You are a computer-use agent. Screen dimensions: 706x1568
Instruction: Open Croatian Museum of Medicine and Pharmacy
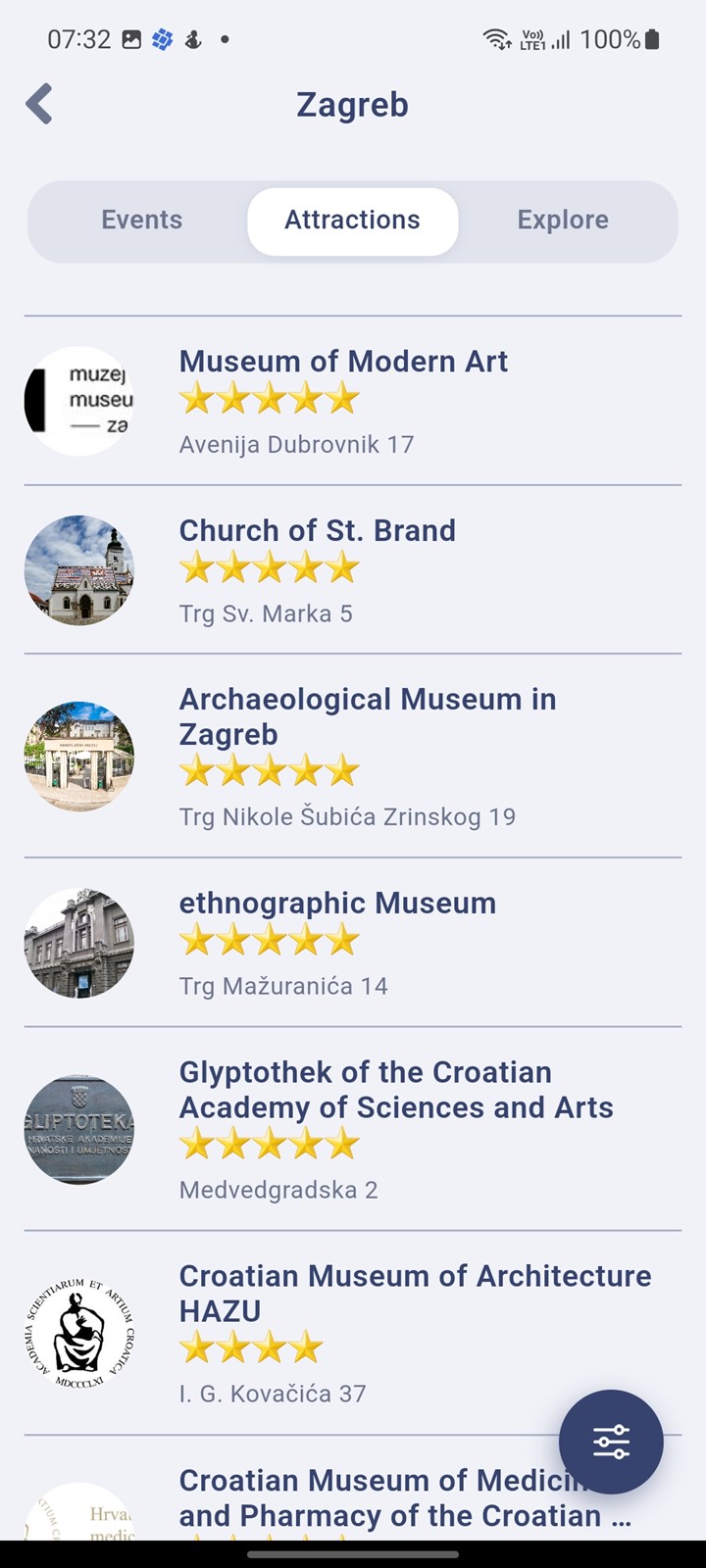(353, 1490)
